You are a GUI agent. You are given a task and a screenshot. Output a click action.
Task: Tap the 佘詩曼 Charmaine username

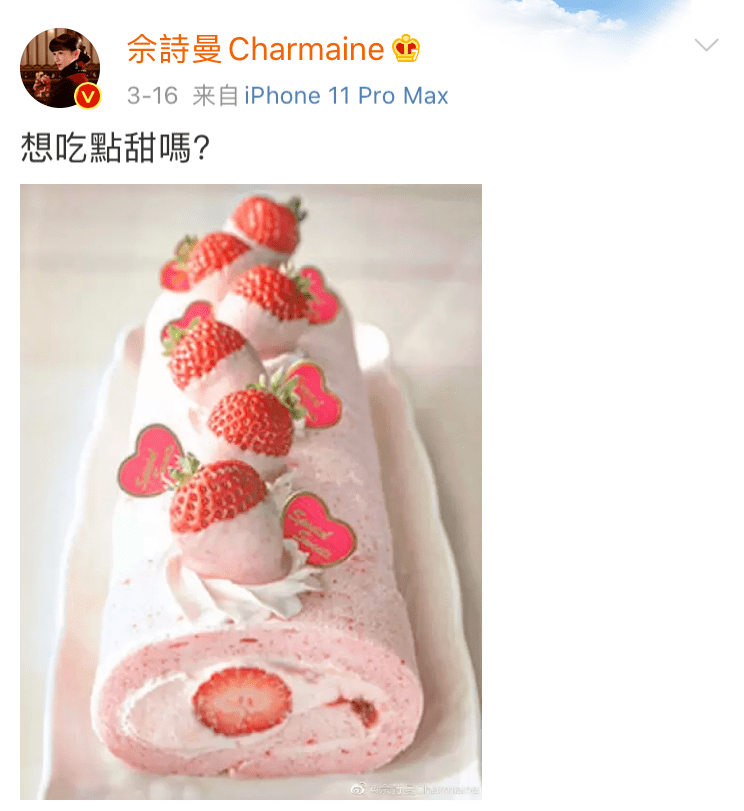255,49
